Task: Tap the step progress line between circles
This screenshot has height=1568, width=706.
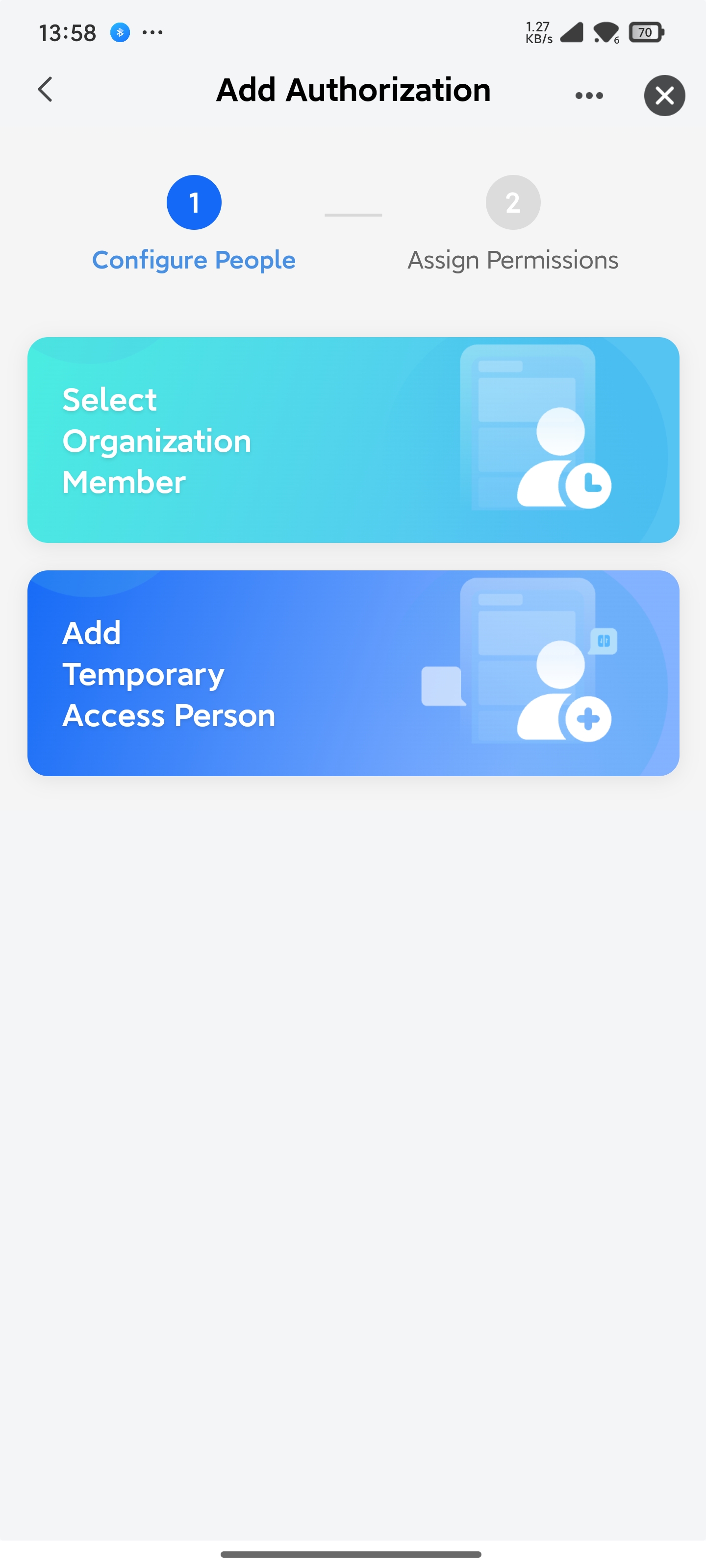Action: pyautogui.click(x=353, y=214)
